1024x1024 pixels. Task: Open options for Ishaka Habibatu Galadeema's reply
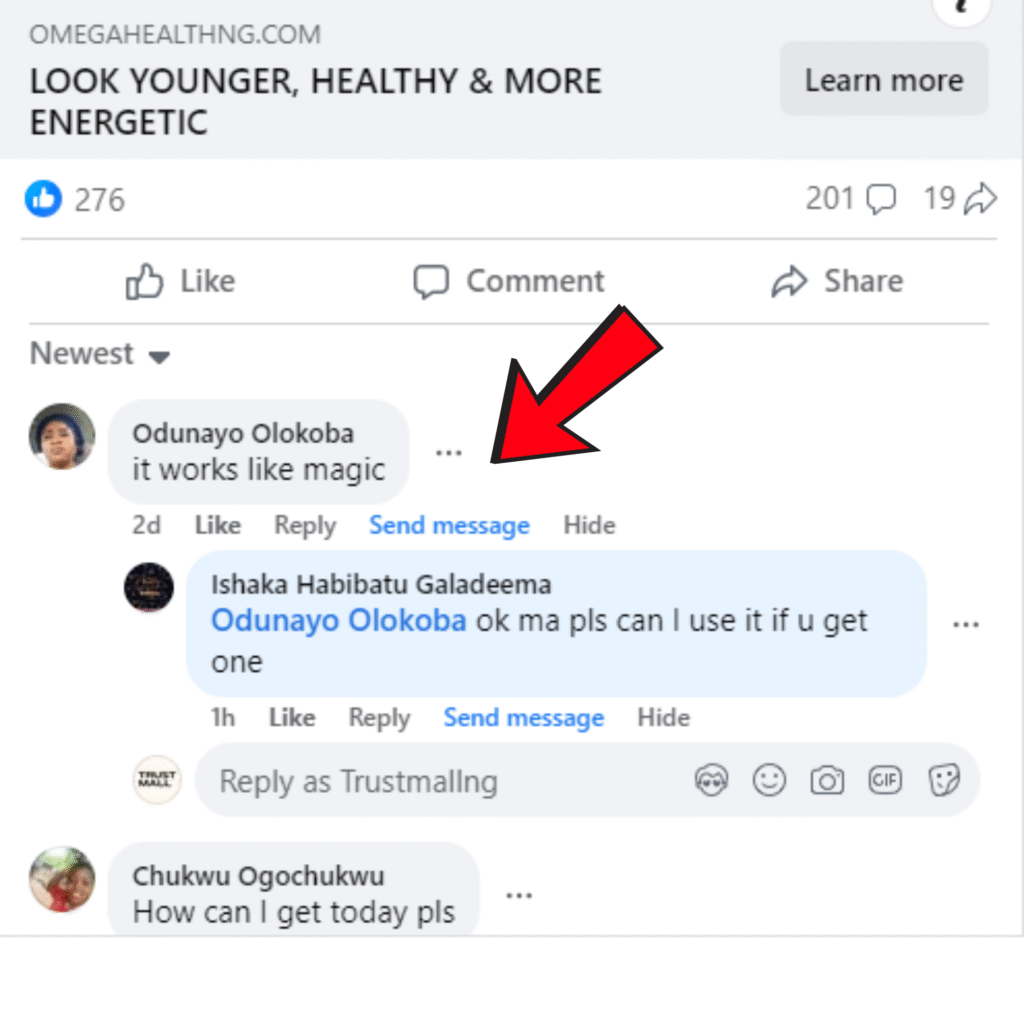tap(965, 624)
